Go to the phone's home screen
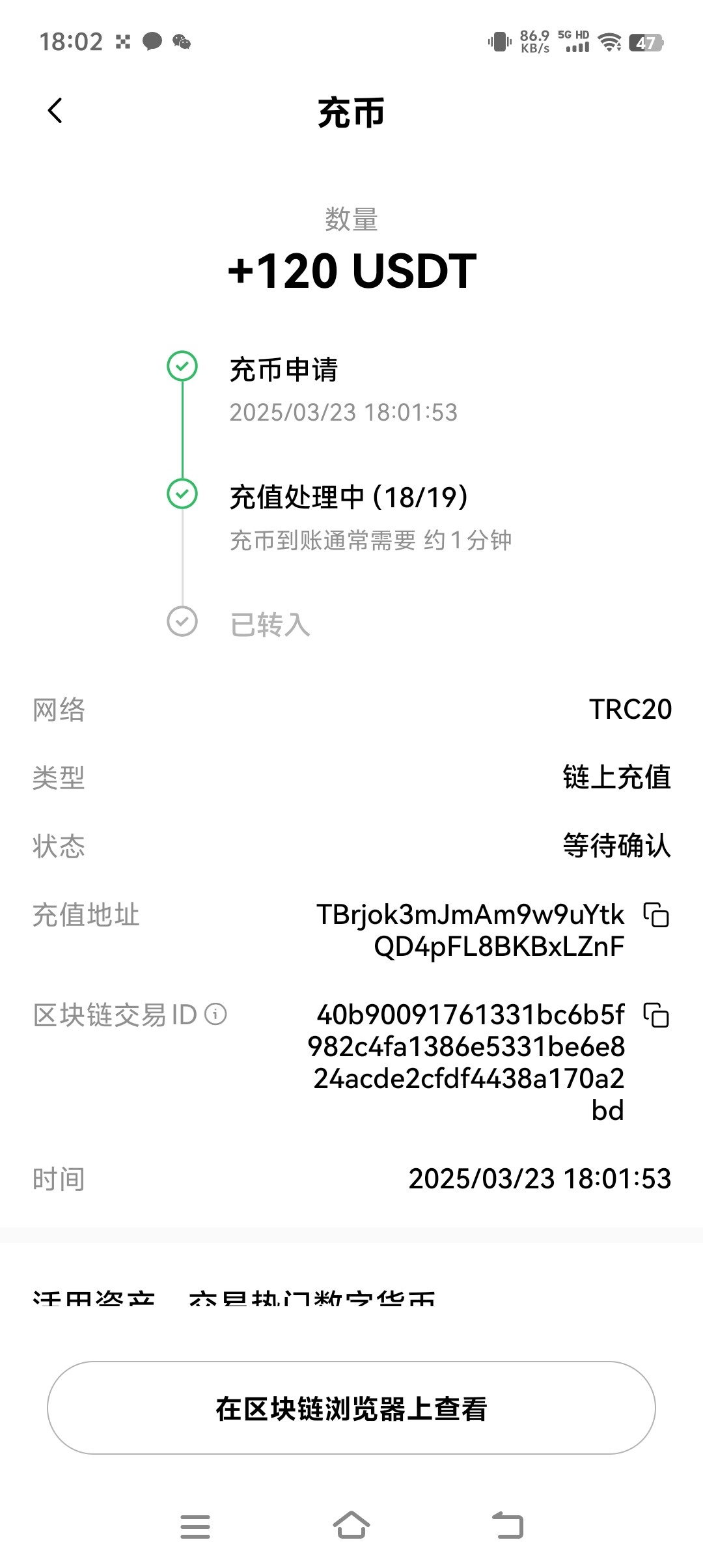Viewport: 703px width, 1568px height. [351, 1525]
